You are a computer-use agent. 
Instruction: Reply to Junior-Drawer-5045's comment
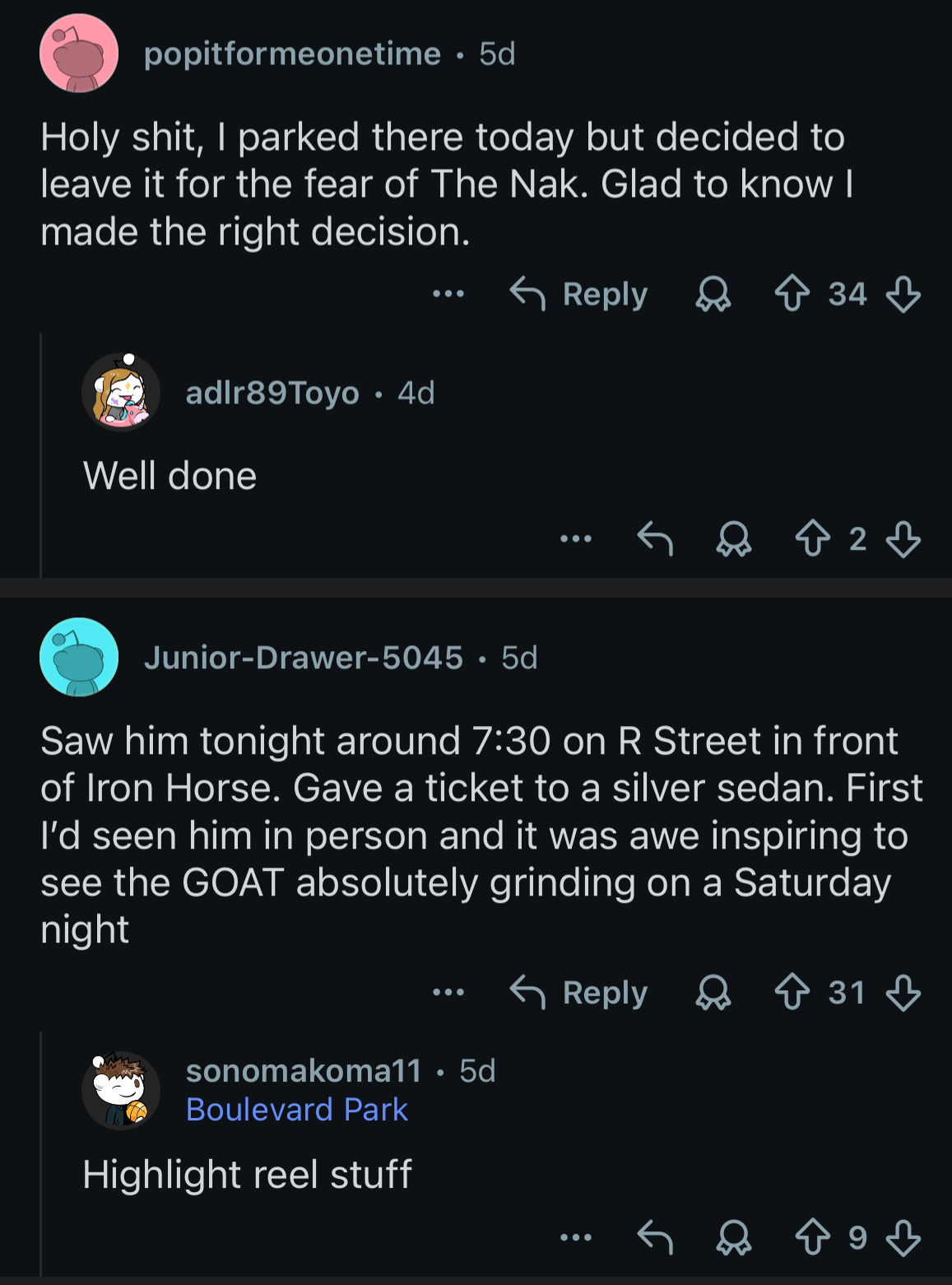point(578,992)
